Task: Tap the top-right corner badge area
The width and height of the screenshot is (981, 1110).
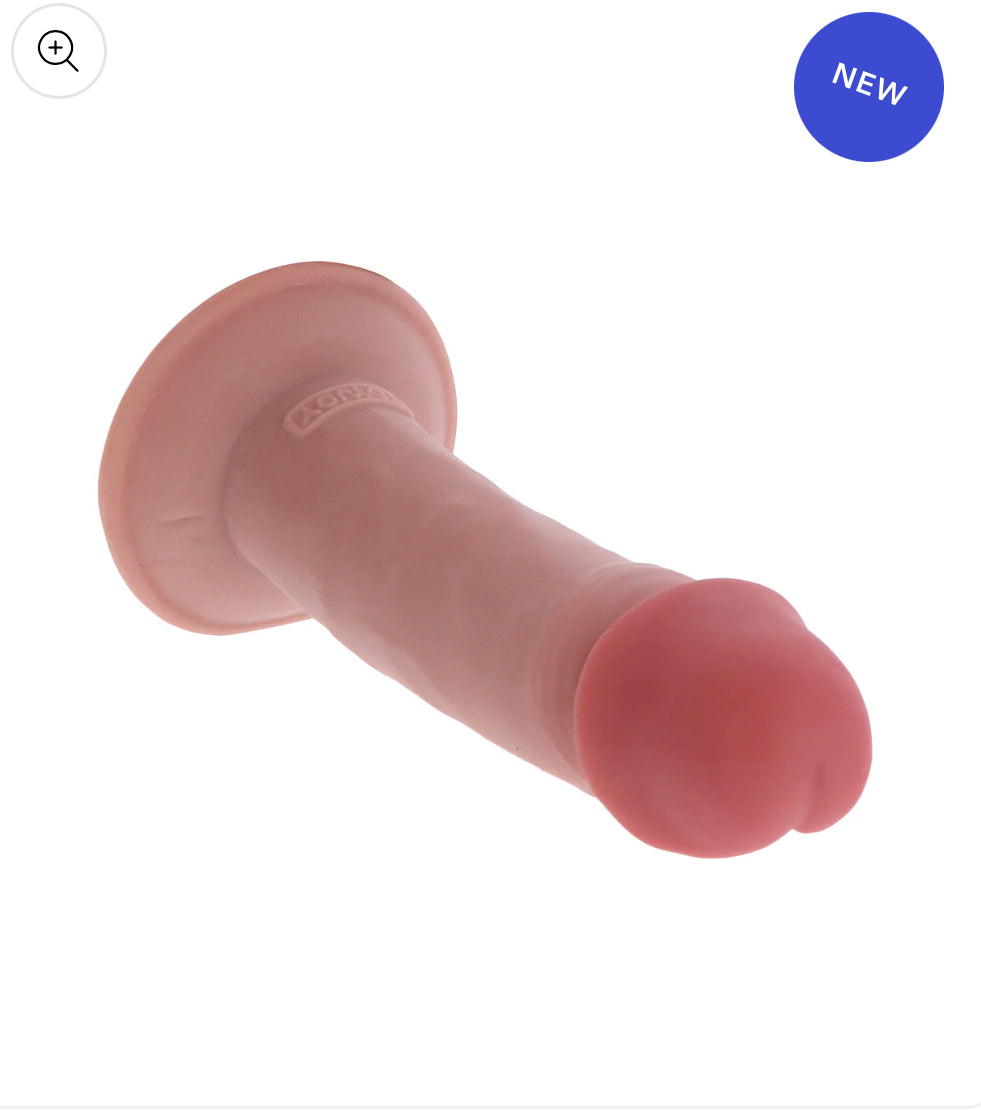Action: tap(867, 87)
